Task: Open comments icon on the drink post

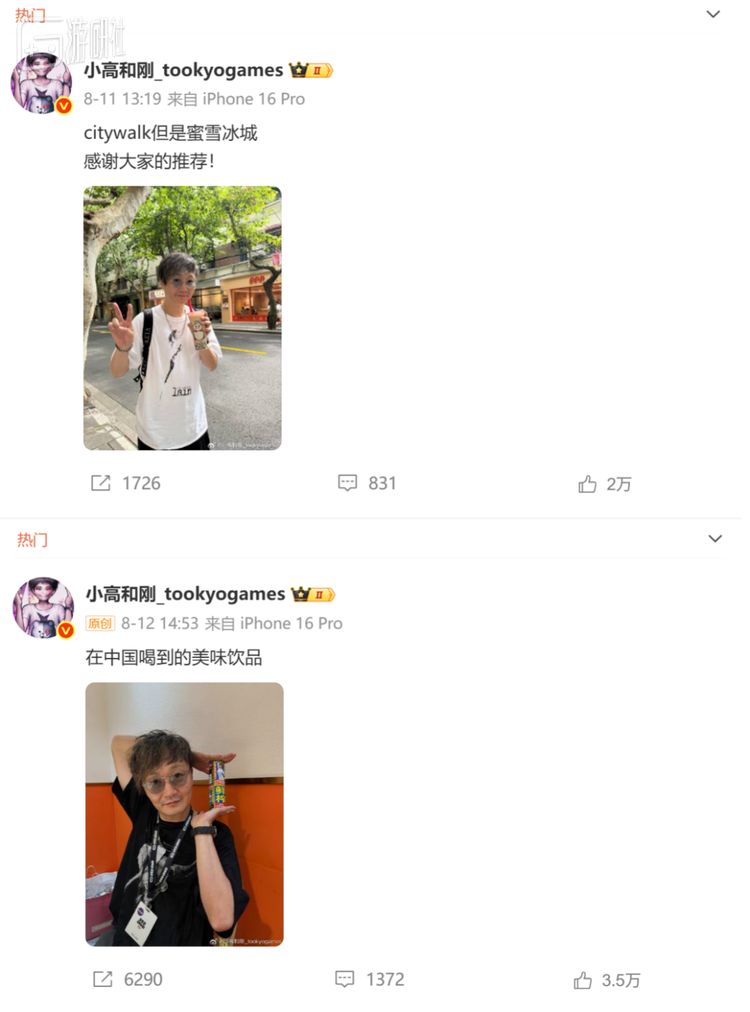Action: [x=344, y=980]
